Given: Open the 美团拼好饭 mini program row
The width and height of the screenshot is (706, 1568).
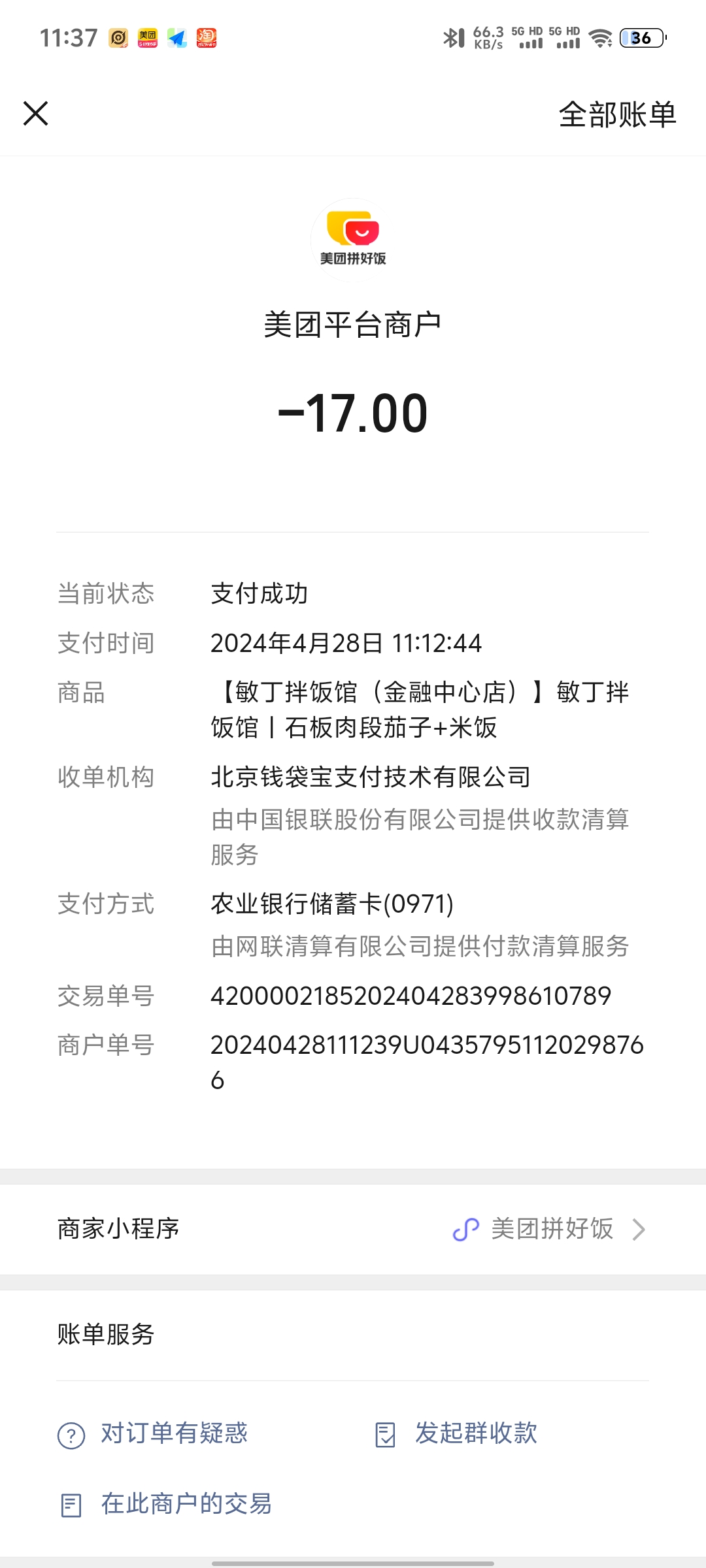Looking at the screenshot, I should click(353, 1229).
